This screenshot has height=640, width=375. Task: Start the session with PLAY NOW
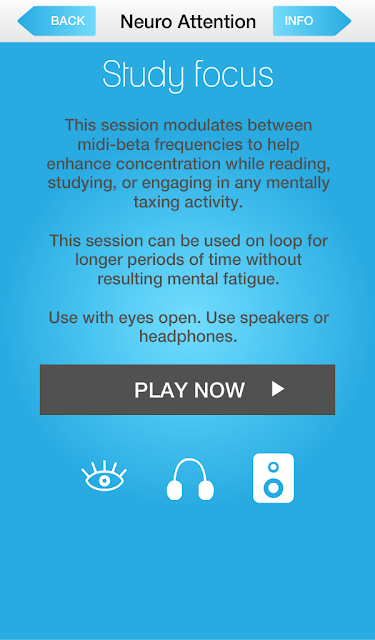coord(187,390)
